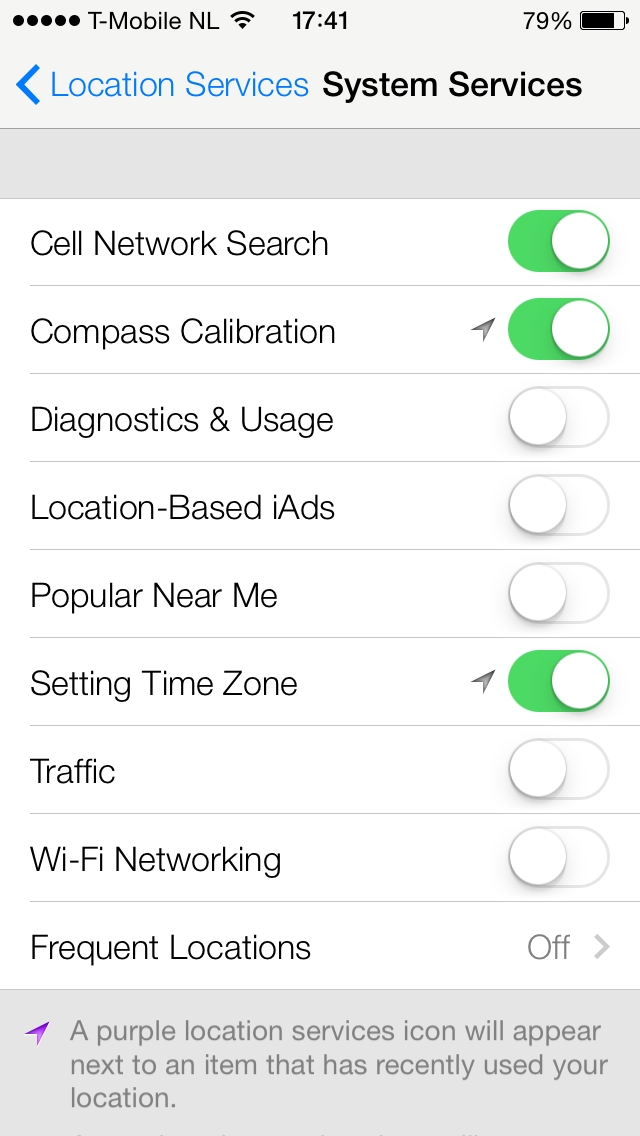
Task: Disable Compass Calibration switch
Action: coord(558,330)
